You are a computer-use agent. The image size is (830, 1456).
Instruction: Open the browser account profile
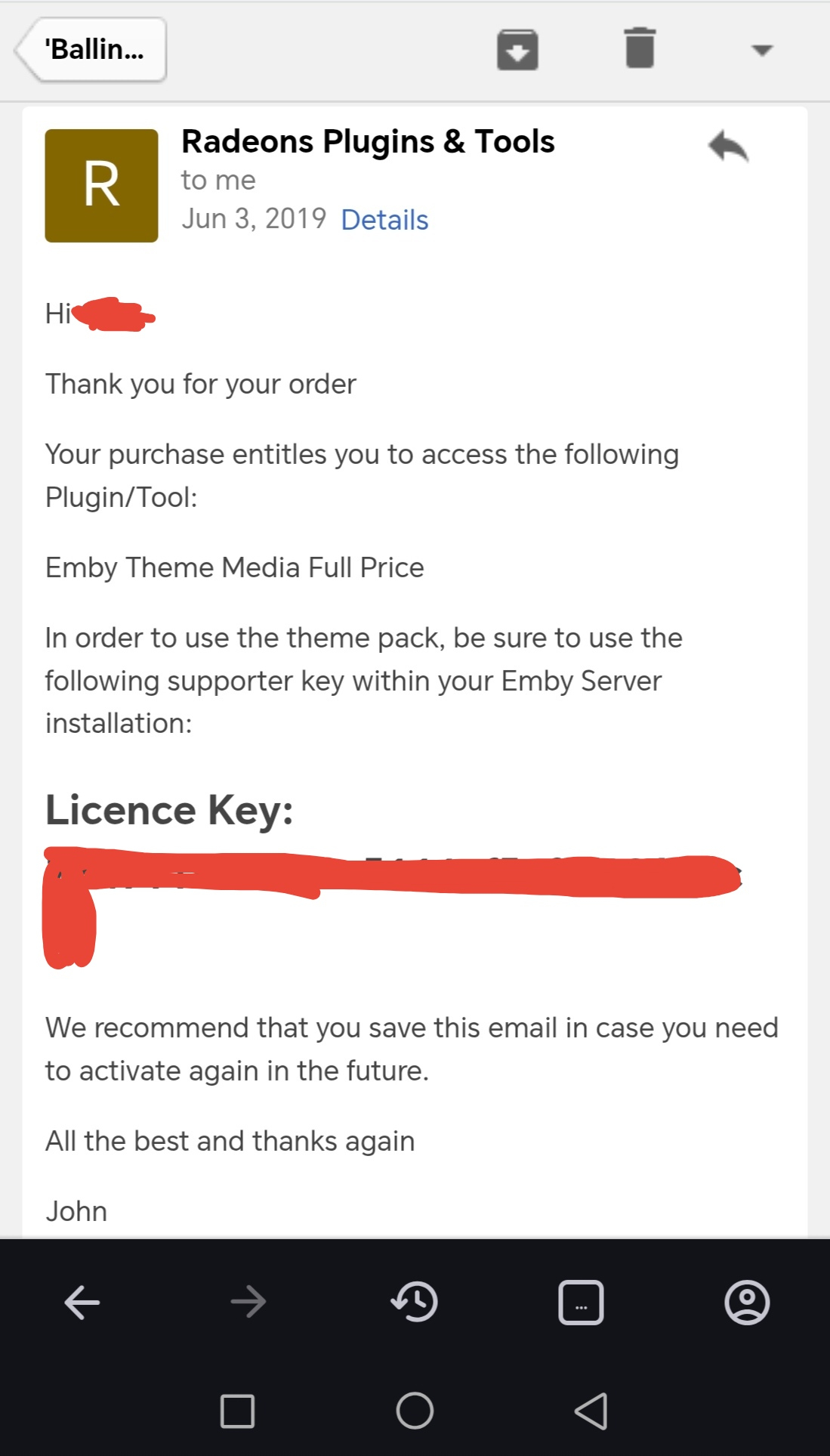pos(747,1302)
